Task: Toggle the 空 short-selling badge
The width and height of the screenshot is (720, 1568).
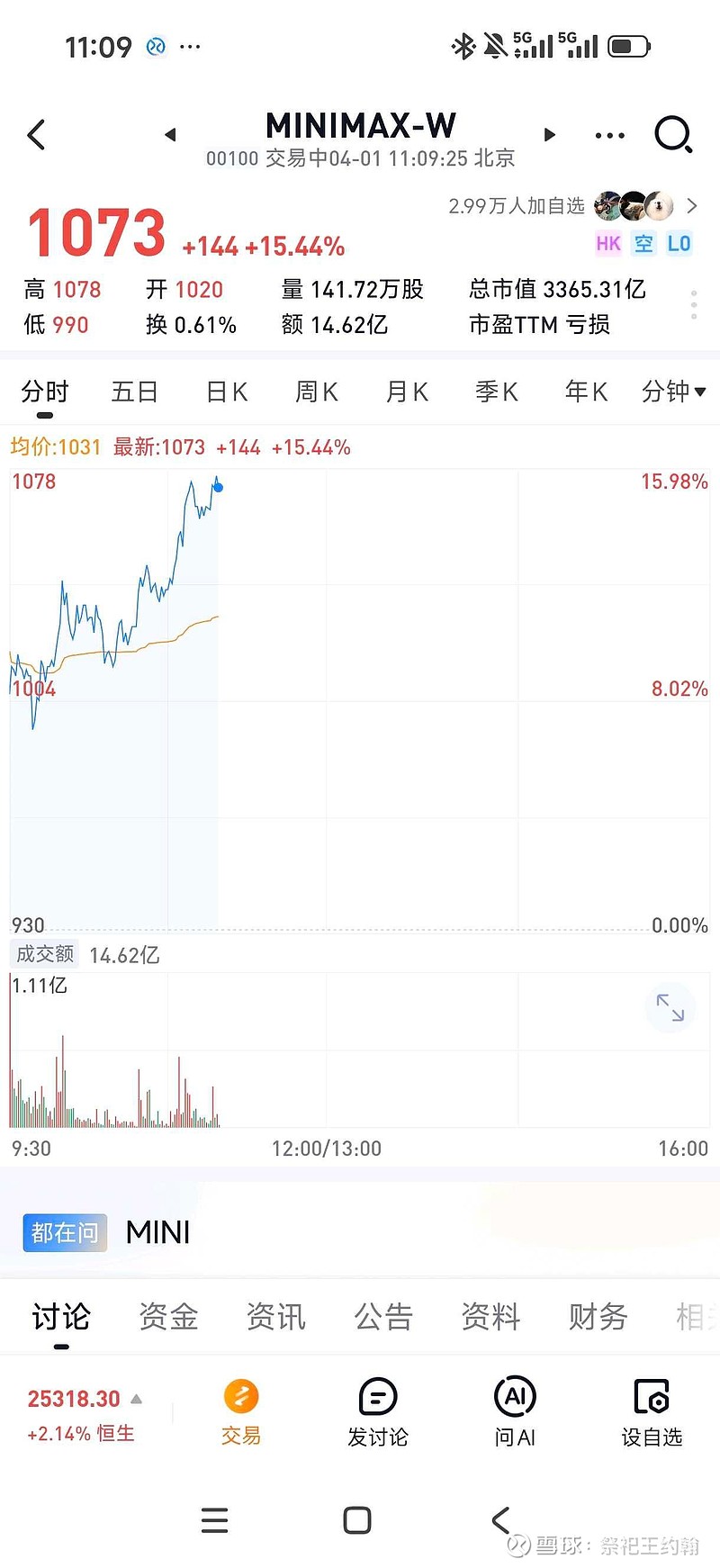Action: 643,243
